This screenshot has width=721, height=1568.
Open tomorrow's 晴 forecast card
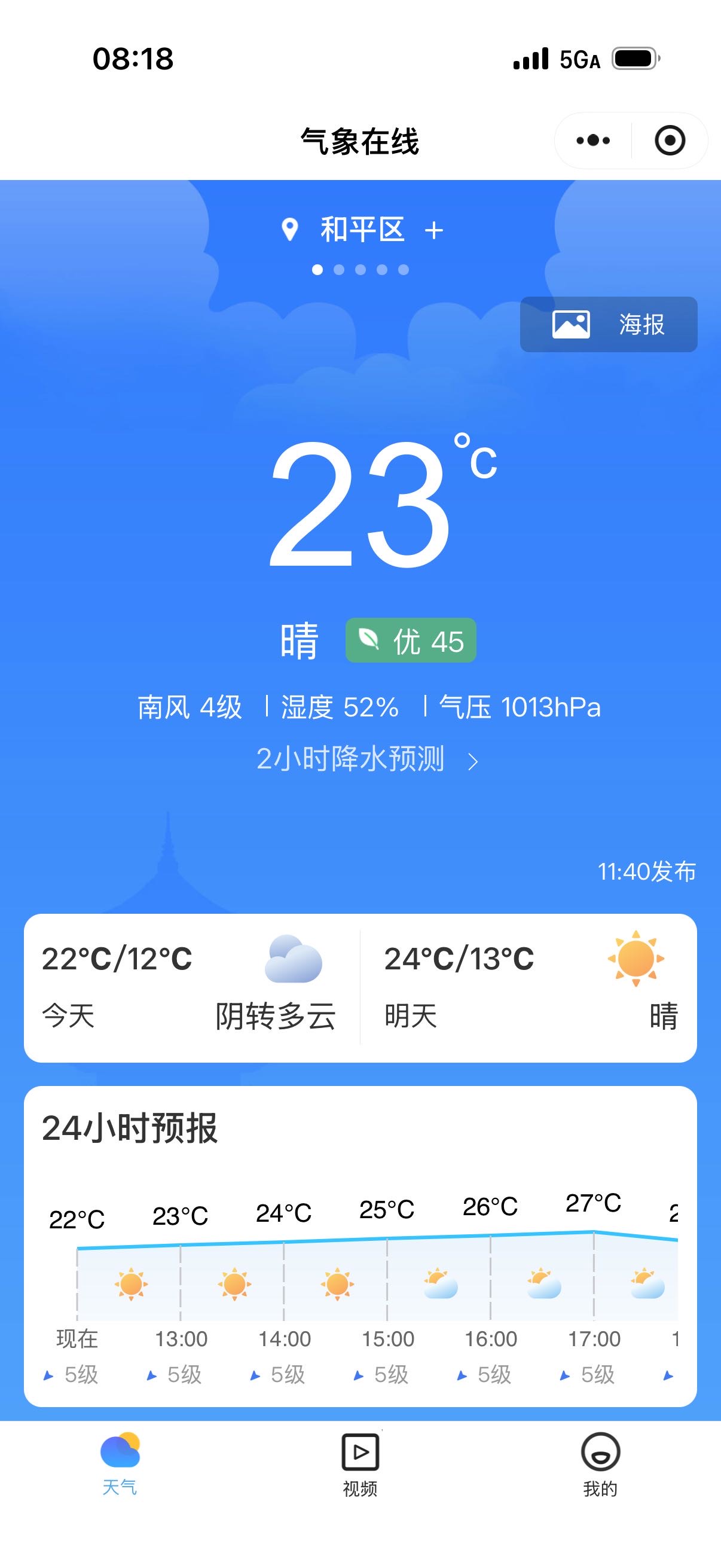tap(529, 988)
